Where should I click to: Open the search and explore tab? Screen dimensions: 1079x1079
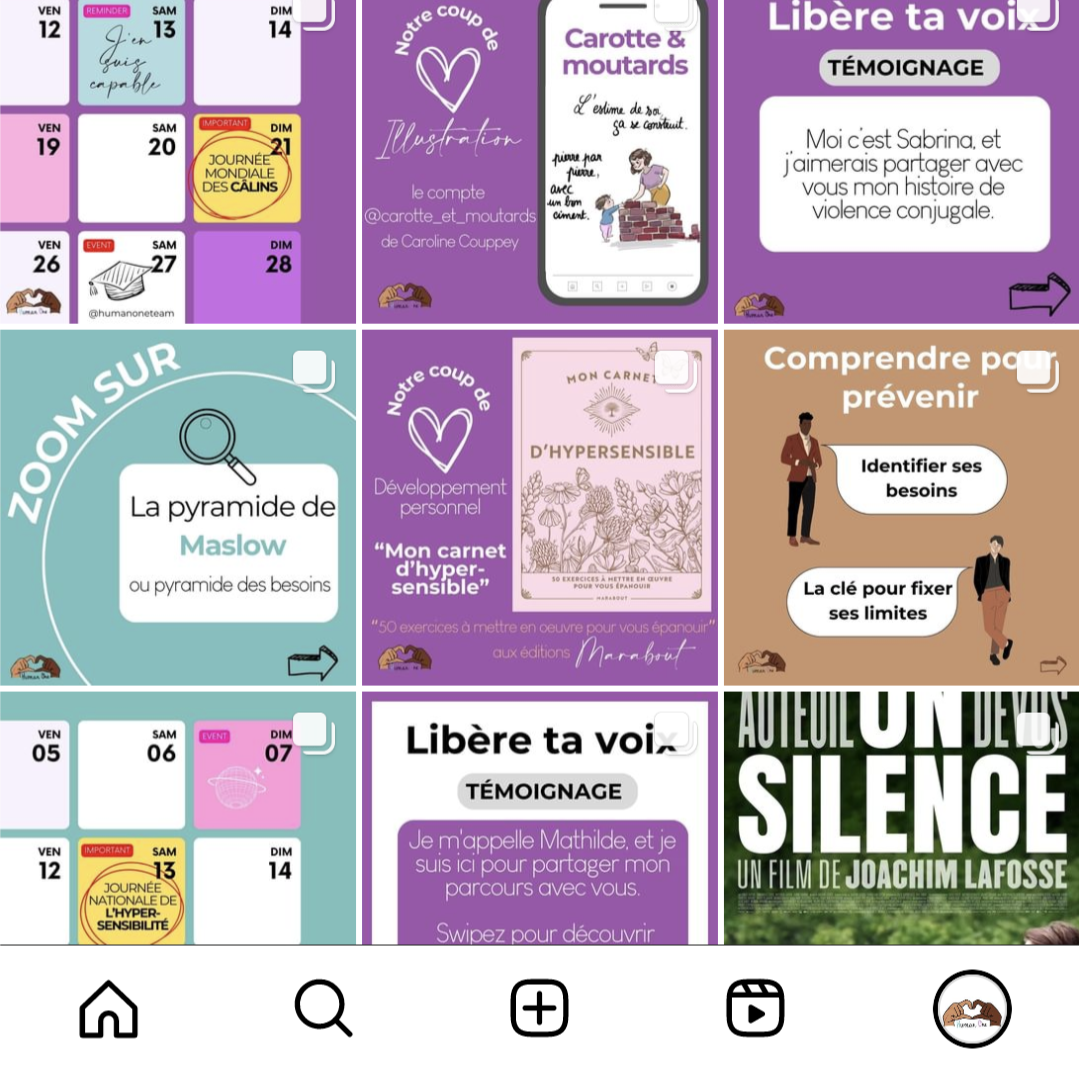(x=323, y=1008)
